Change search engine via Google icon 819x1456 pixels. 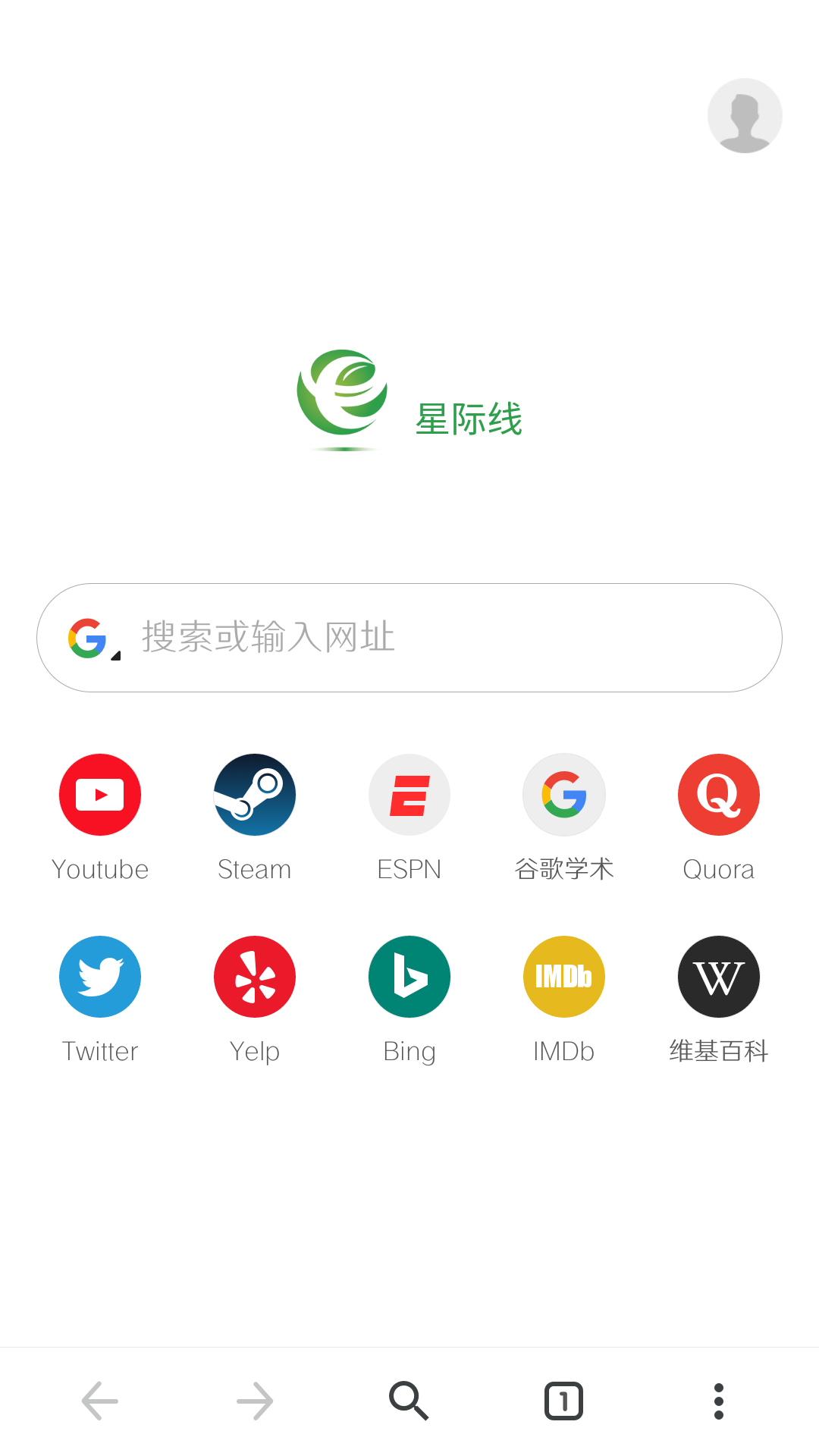pyautogui.click(x=91, y=638)
